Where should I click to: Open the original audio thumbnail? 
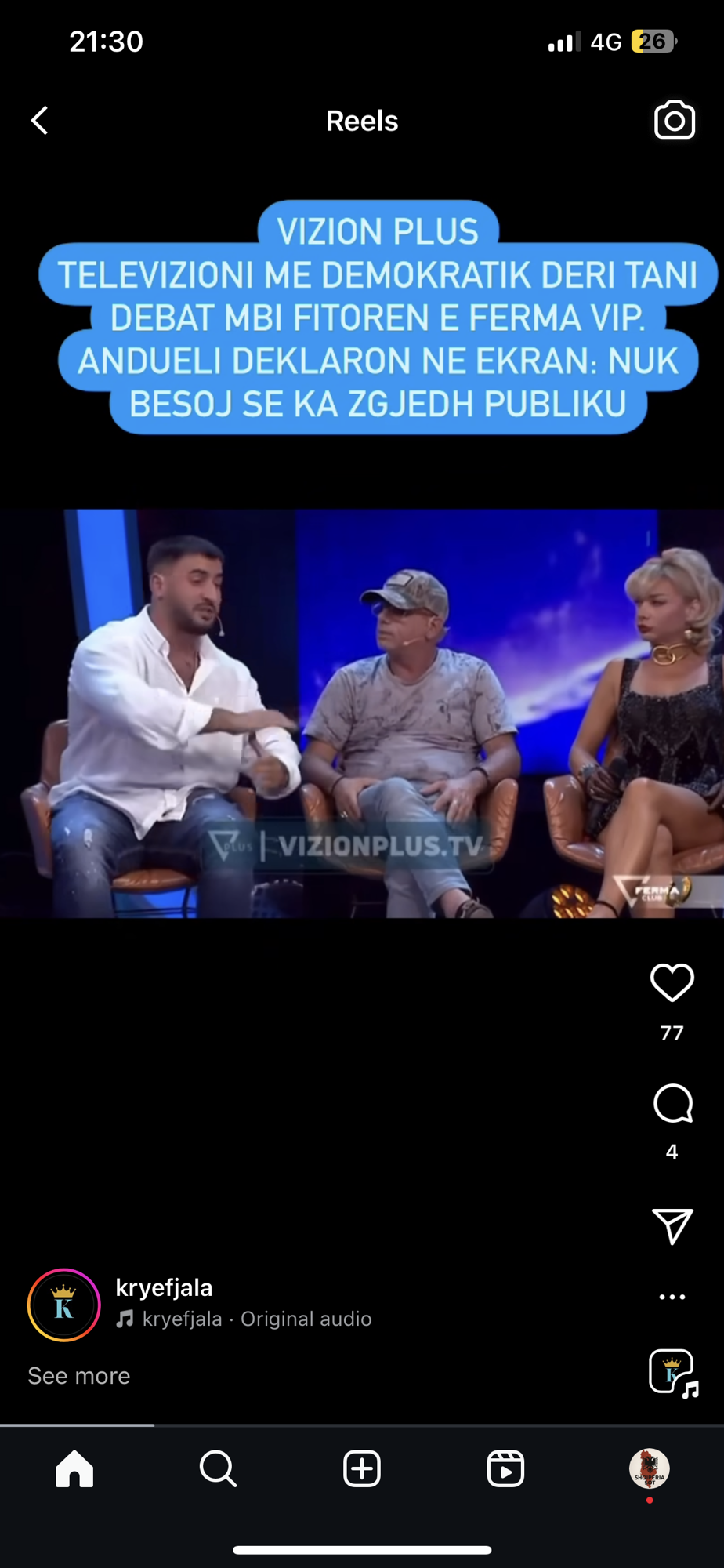[x=672, y=1371]
